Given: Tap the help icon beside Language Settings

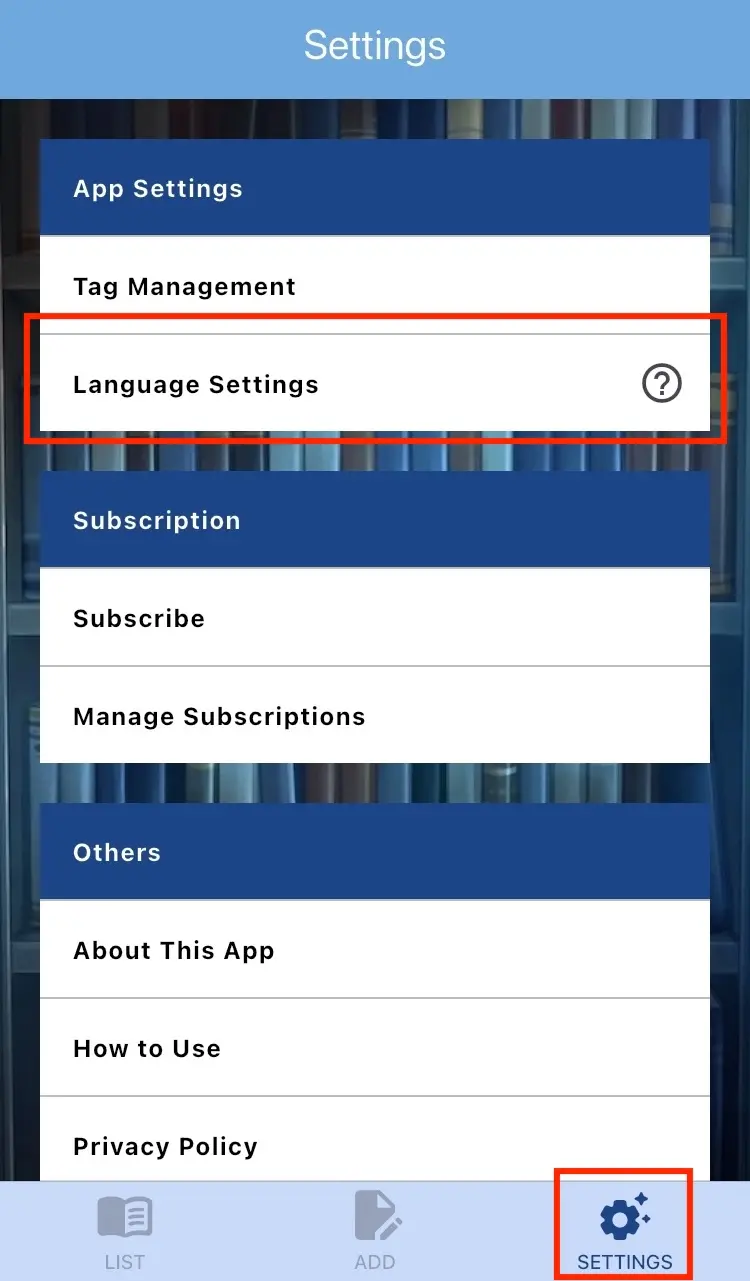Looking at the screenshot, I should point(662,383).
